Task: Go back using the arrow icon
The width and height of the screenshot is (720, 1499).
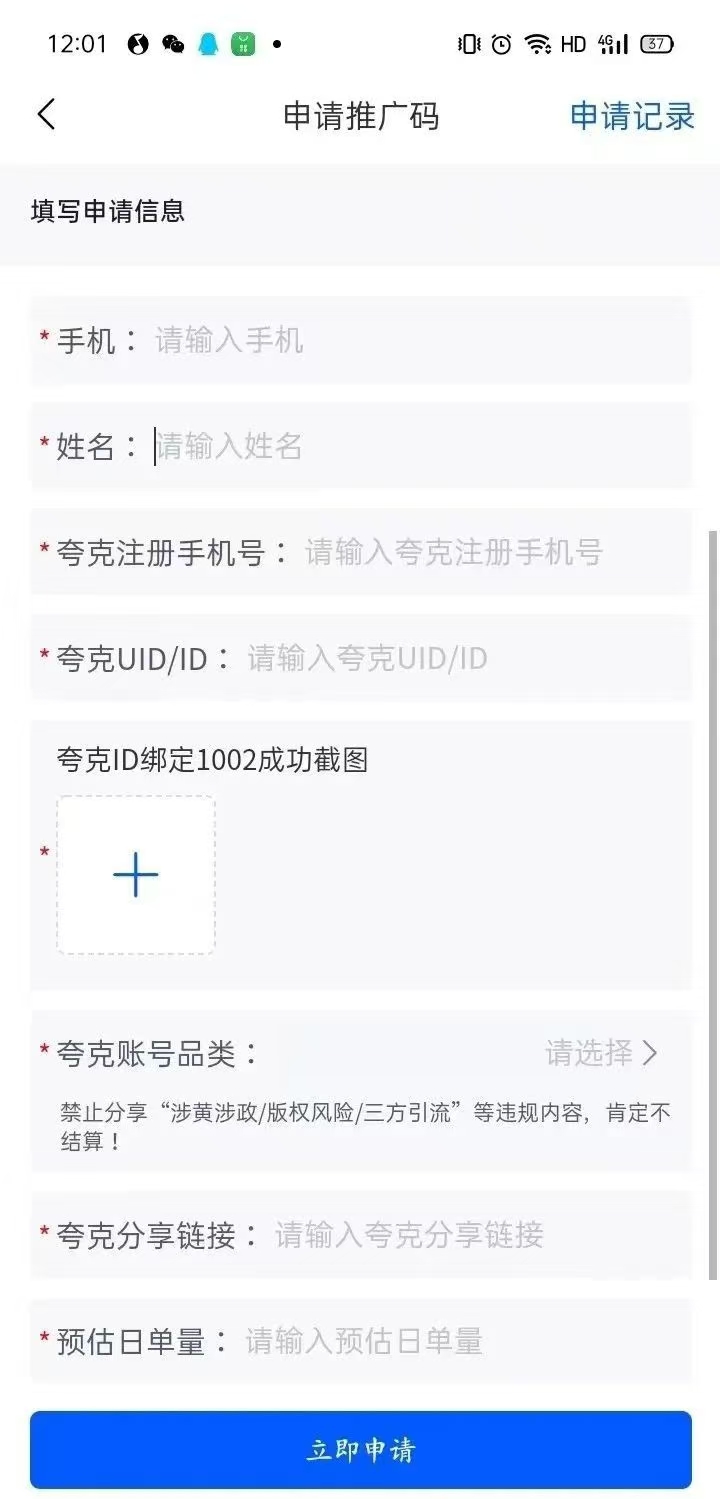Action: tap(46, 114)
